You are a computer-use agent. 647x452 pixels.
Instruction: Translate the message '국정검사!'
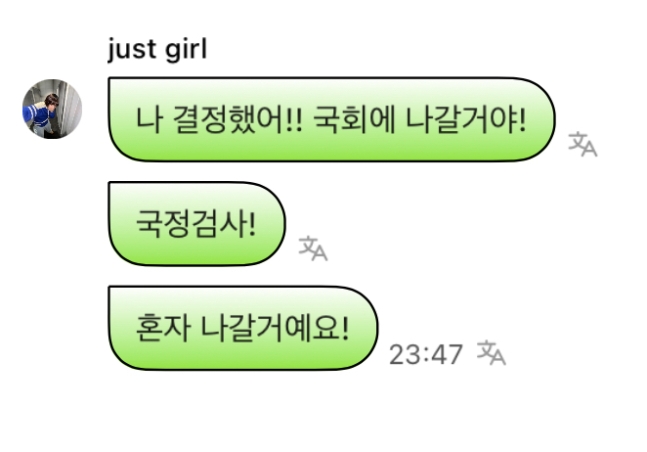point(313,248)
